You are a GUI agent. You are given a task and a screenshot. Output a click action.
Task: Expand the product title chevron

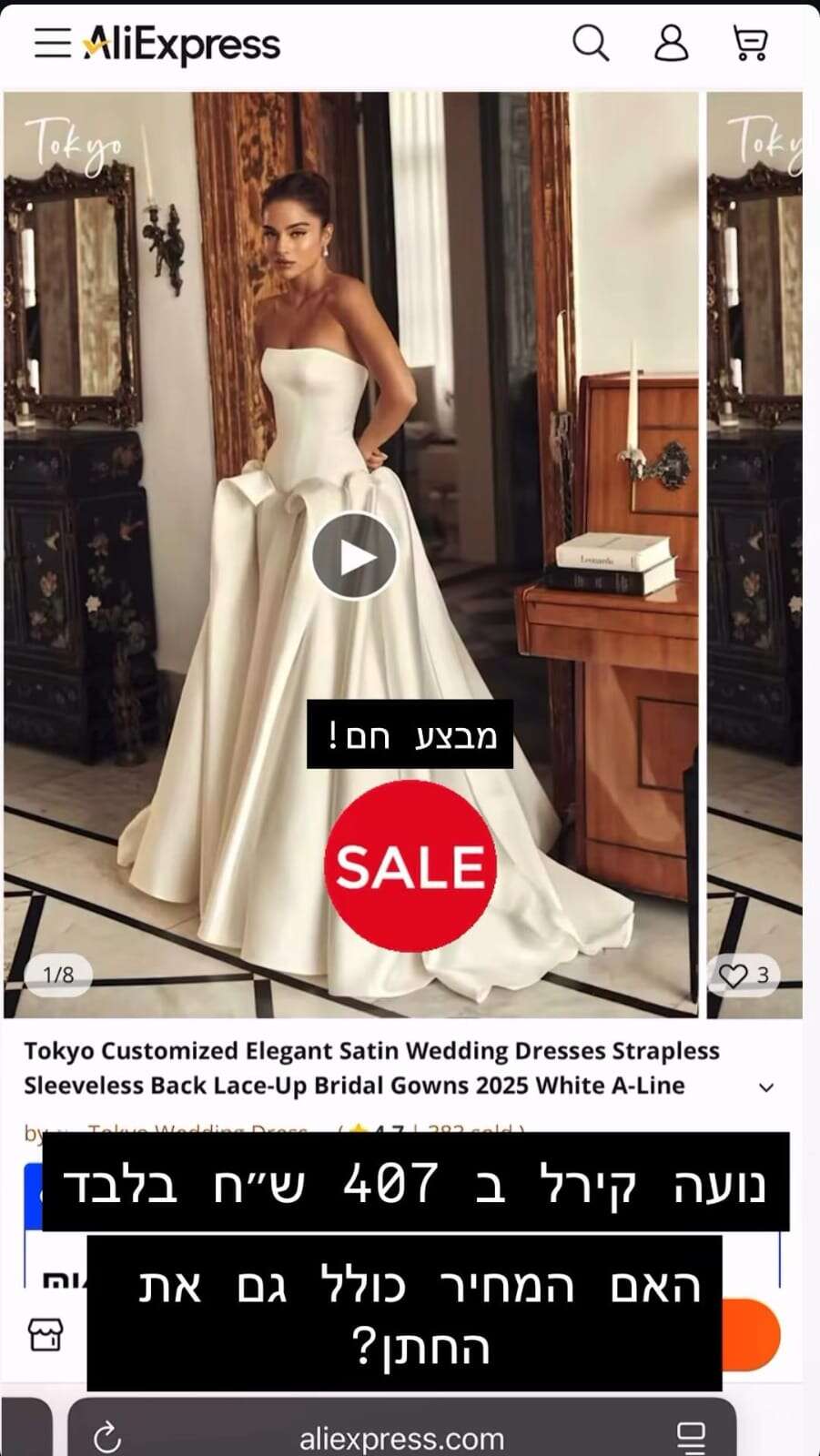766,1087
